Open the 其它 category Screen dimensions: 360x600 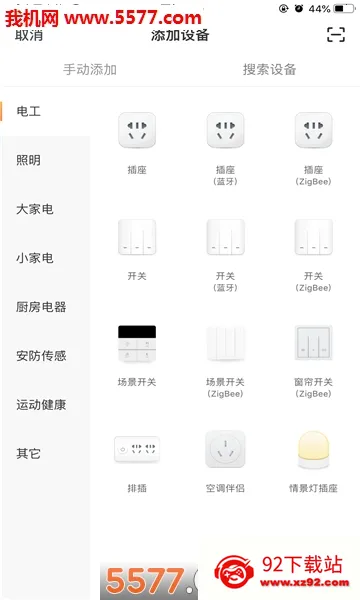coord(29,454)
